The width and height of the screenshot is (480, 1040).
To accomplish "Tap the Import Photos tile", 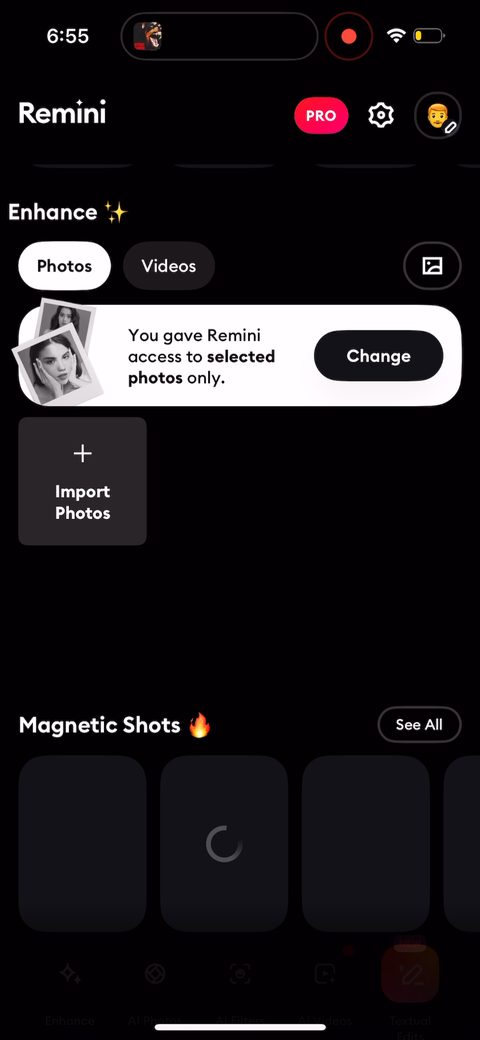I will (82, 482).
